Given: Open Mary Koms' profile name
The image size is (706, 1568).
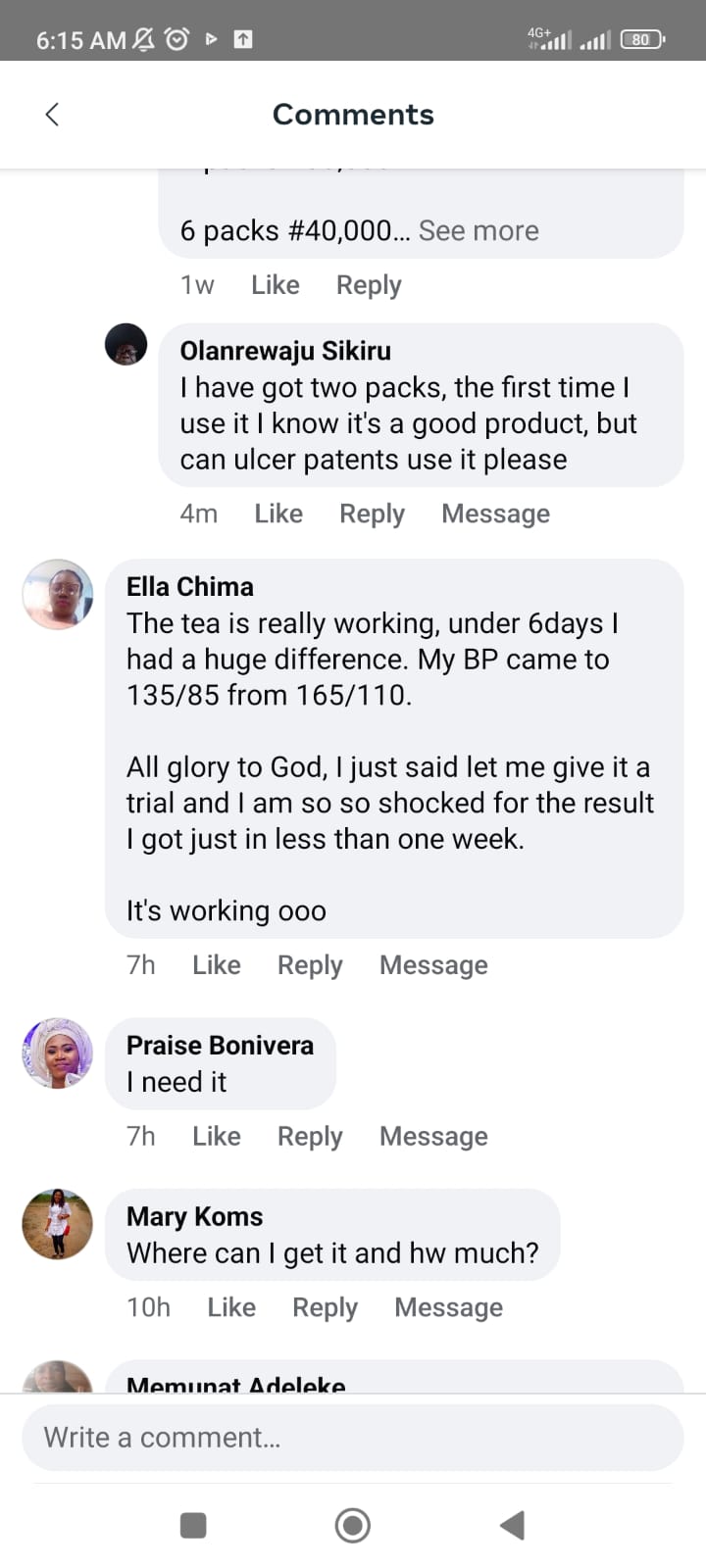Looking at the screenshot, I should 194,1216.
